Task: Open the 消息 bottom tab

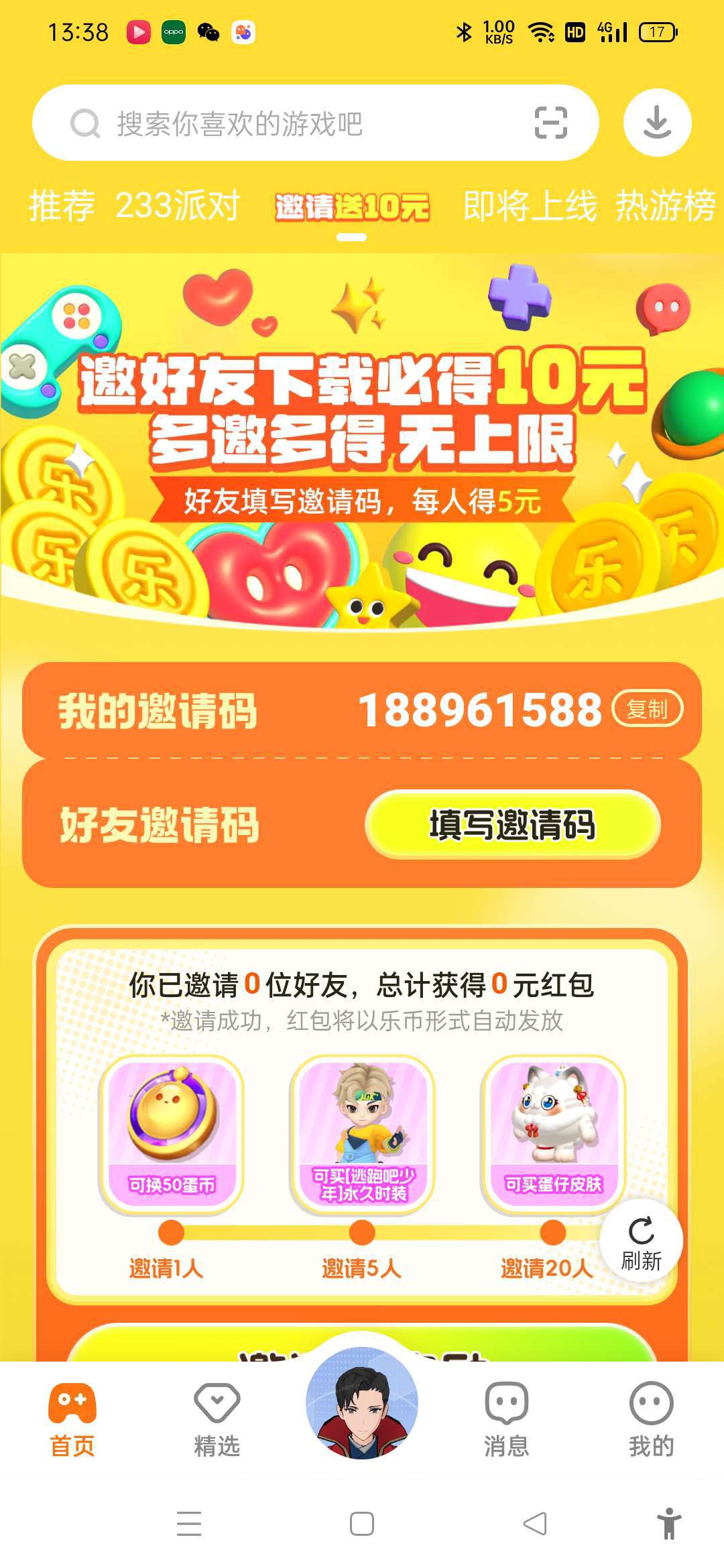Action: click(507, 1419)
